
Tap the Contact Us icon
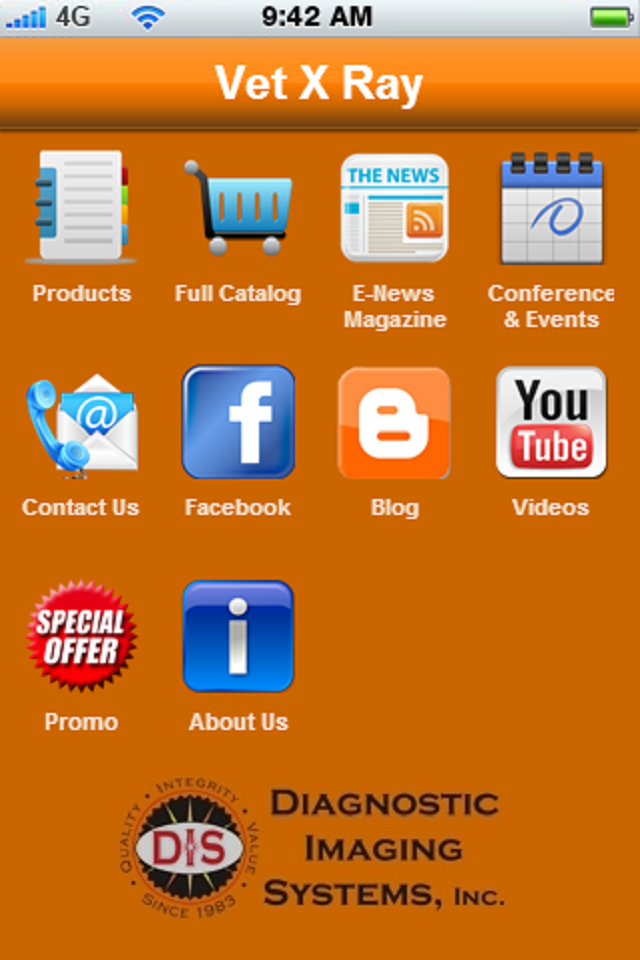pos(81,422)
